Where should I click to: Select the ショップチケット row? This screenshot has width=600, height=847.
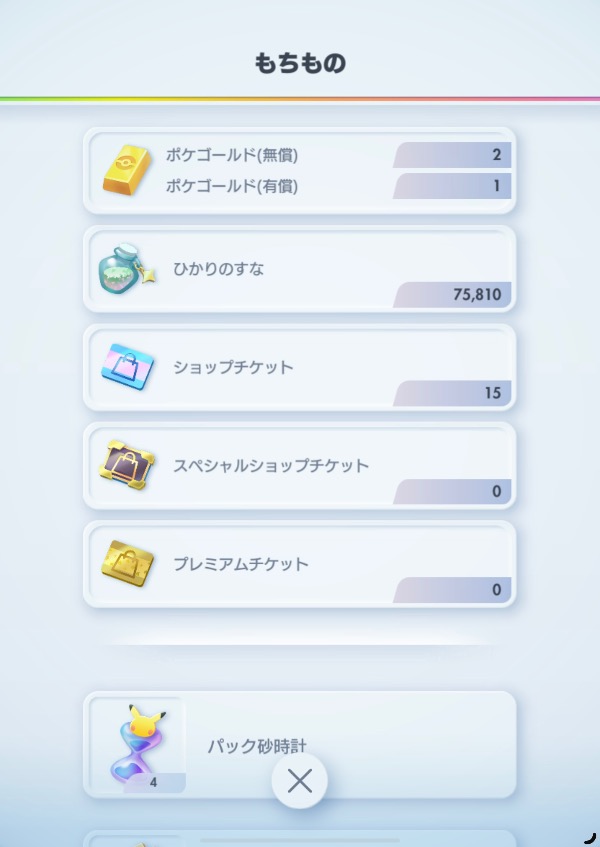(x=299, y=367)
